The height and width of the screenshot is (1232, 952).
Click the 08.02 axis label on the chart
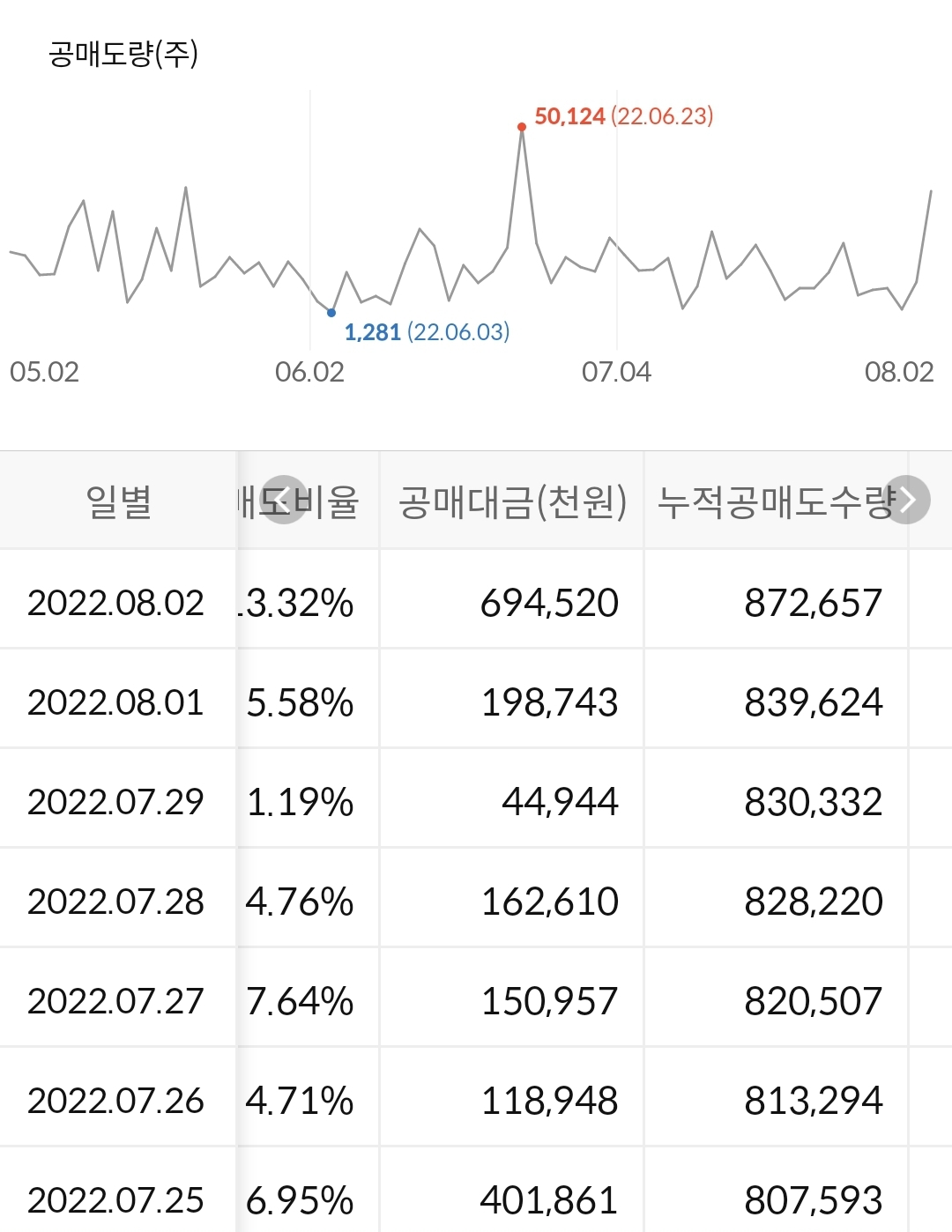[x=898, y=372]
